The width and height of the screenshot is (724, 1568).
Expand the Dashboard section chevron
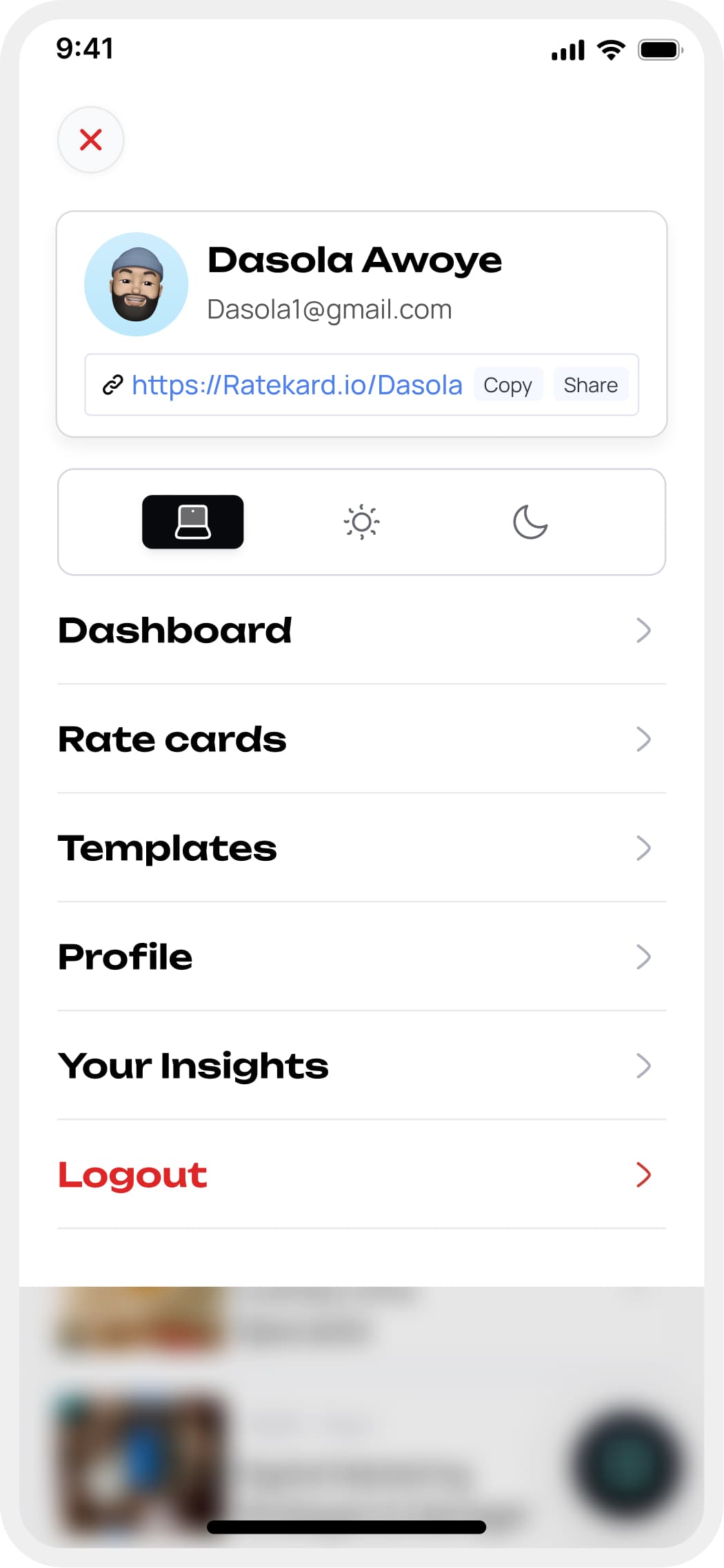click(x=643, y=630)
